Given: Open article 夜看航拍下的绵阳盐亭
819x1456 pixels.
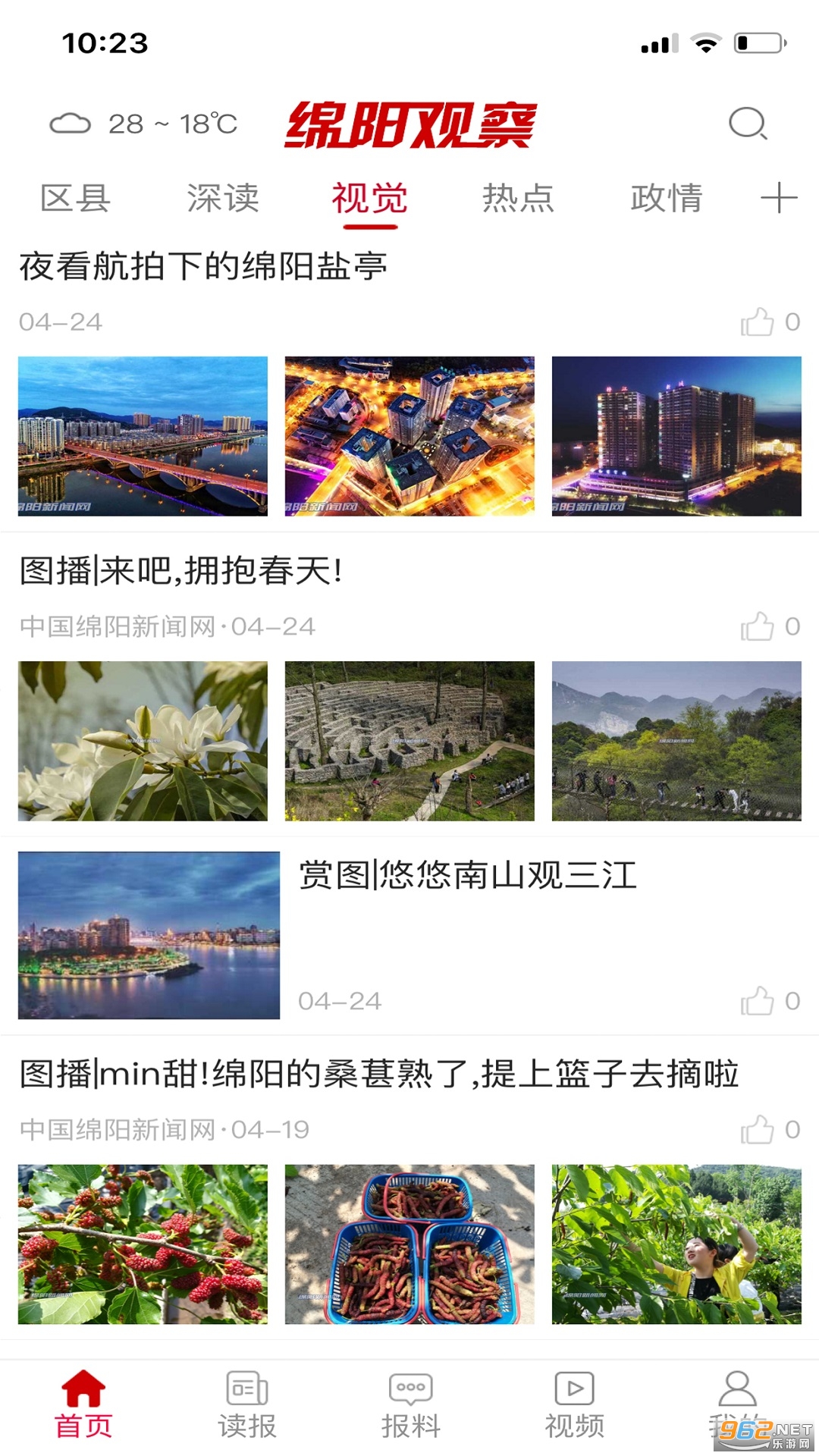Looking at the screenshot, I should click(203, 267).
